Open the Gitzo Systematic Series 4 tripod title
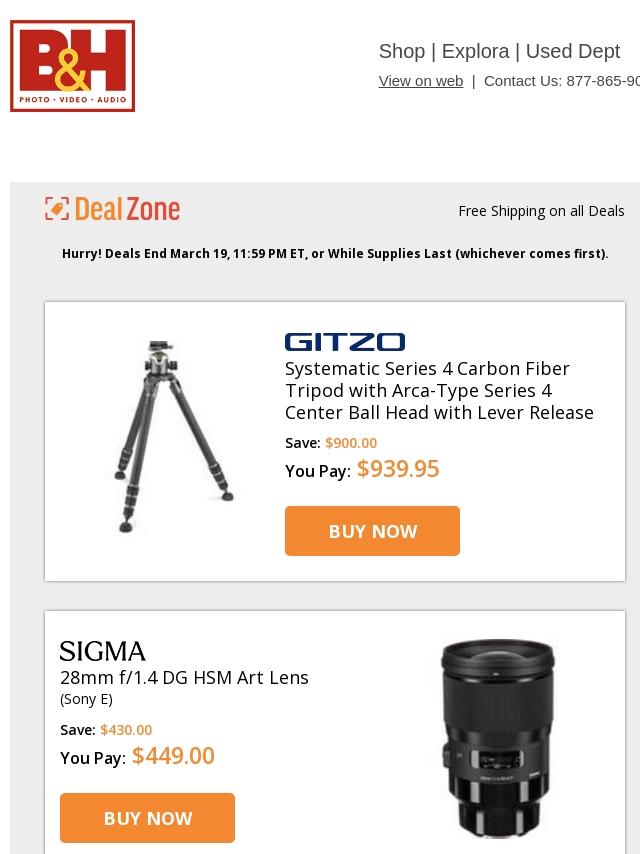The image size is (640, 854). (x=439, y=390)
